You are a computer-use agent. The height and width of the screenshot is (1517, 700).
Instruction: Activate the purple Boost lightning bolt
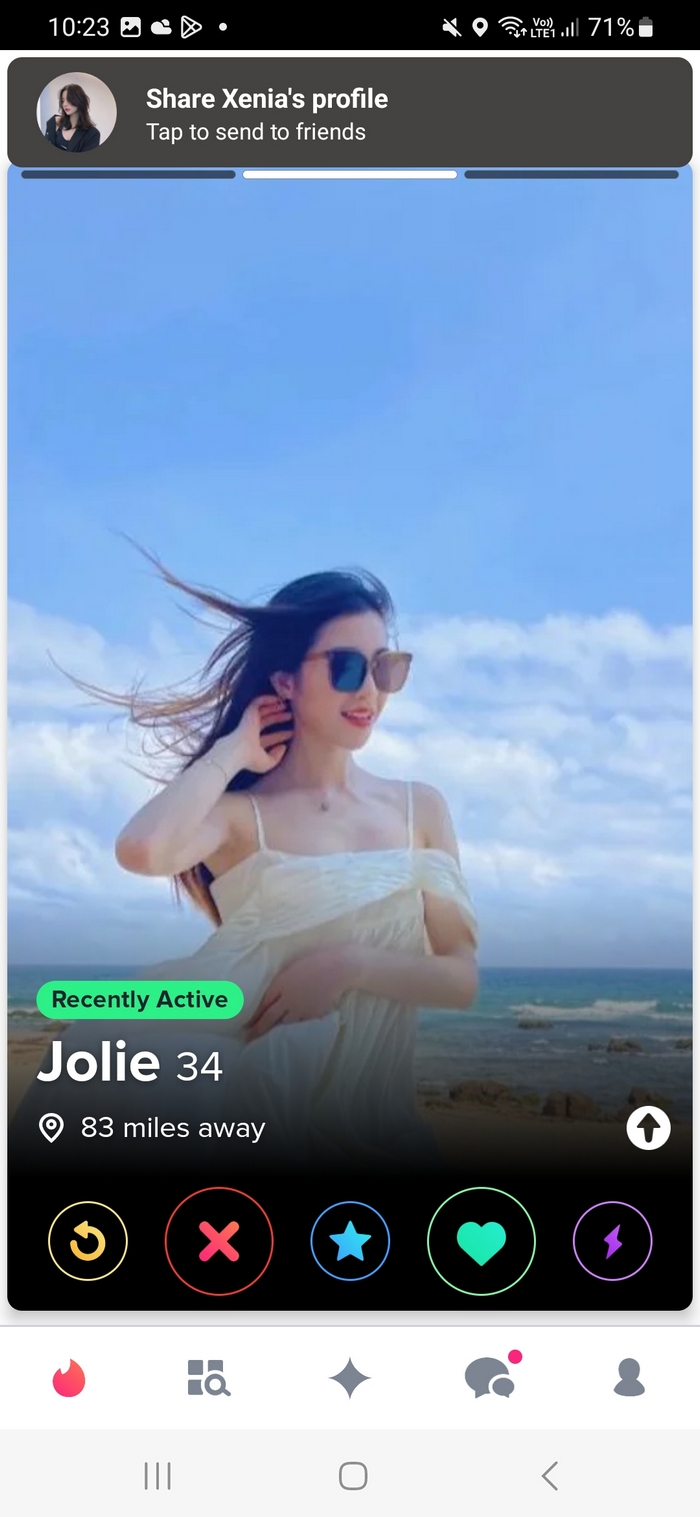(612, 1241)
